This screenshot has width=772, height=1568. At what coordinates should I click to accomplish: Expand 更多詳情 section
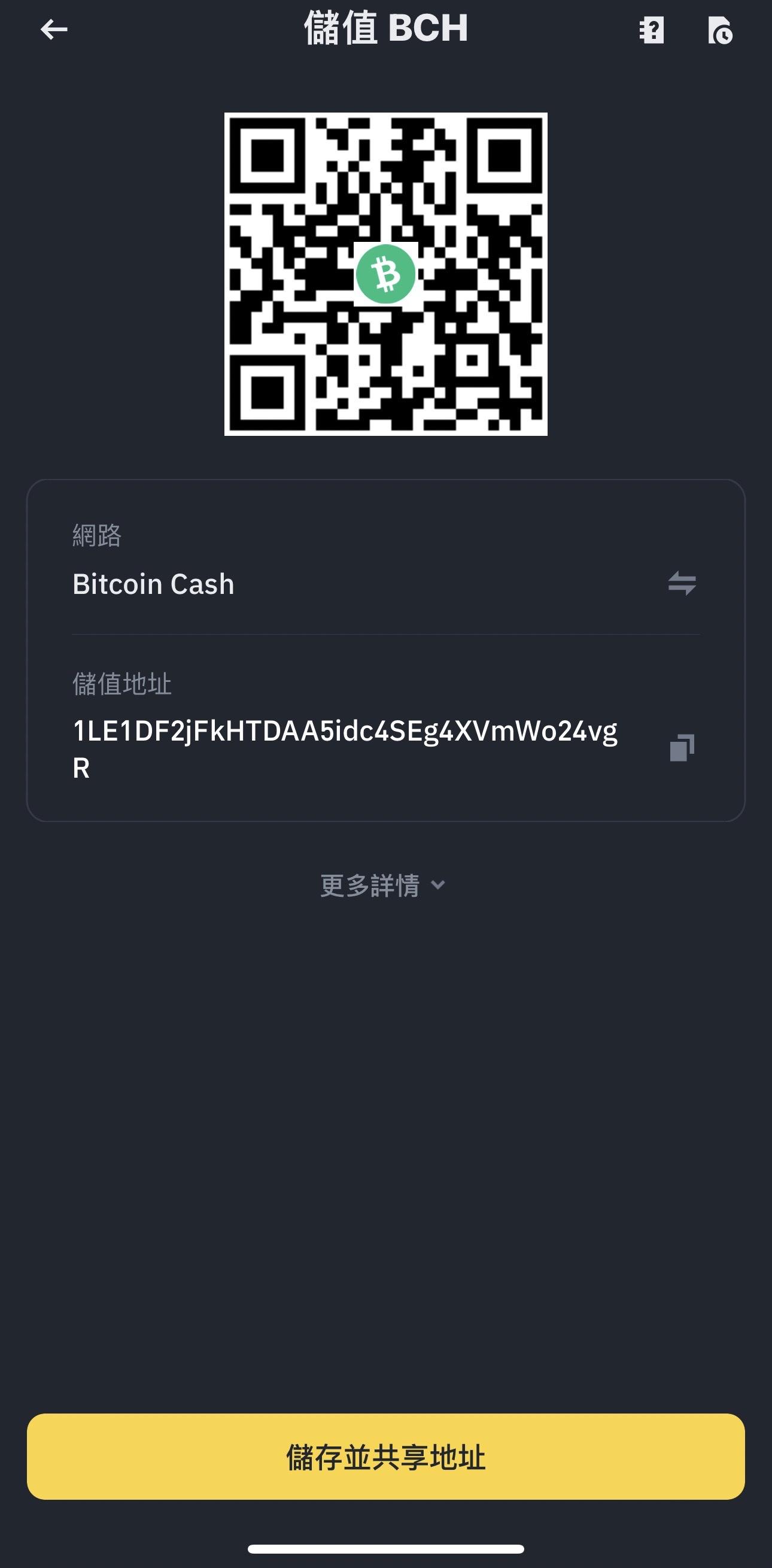[x=383, y=885]
